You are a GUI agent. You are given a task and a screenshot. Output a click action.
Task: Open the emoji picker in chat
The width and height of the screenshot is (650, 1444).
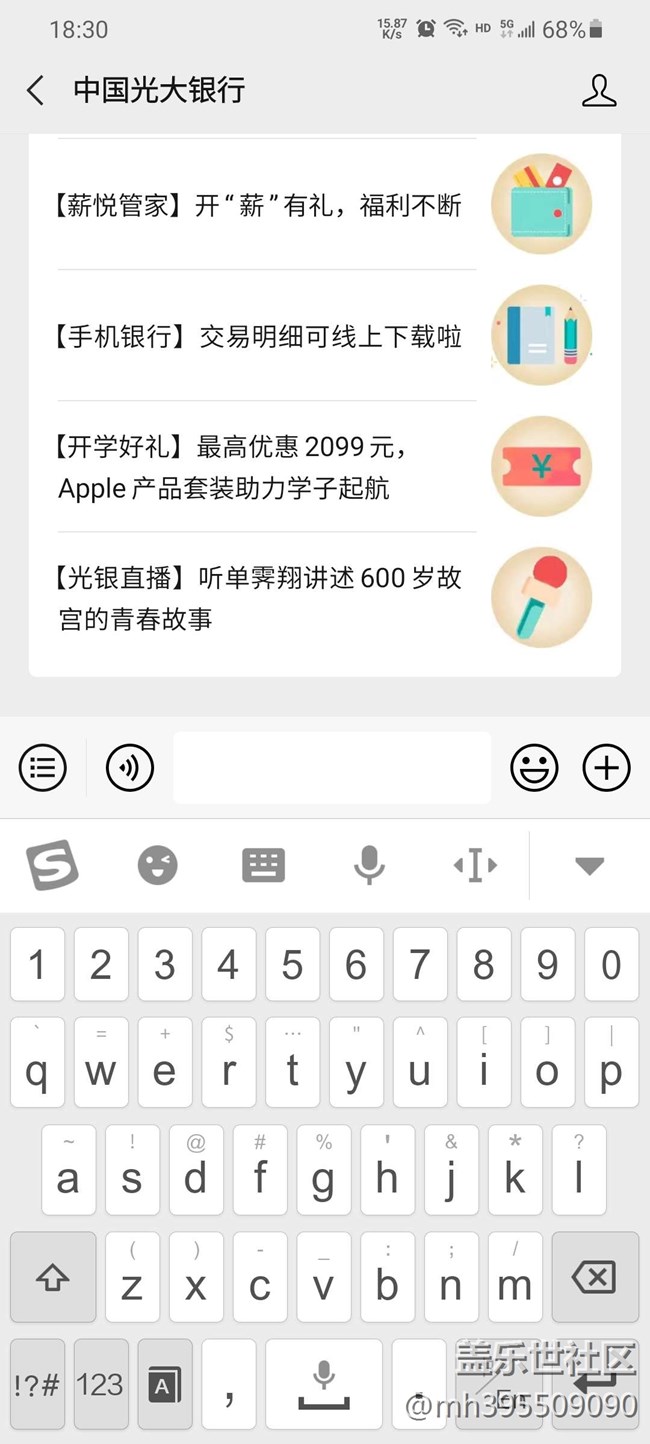pyautogui.click(x=534, y=768)
